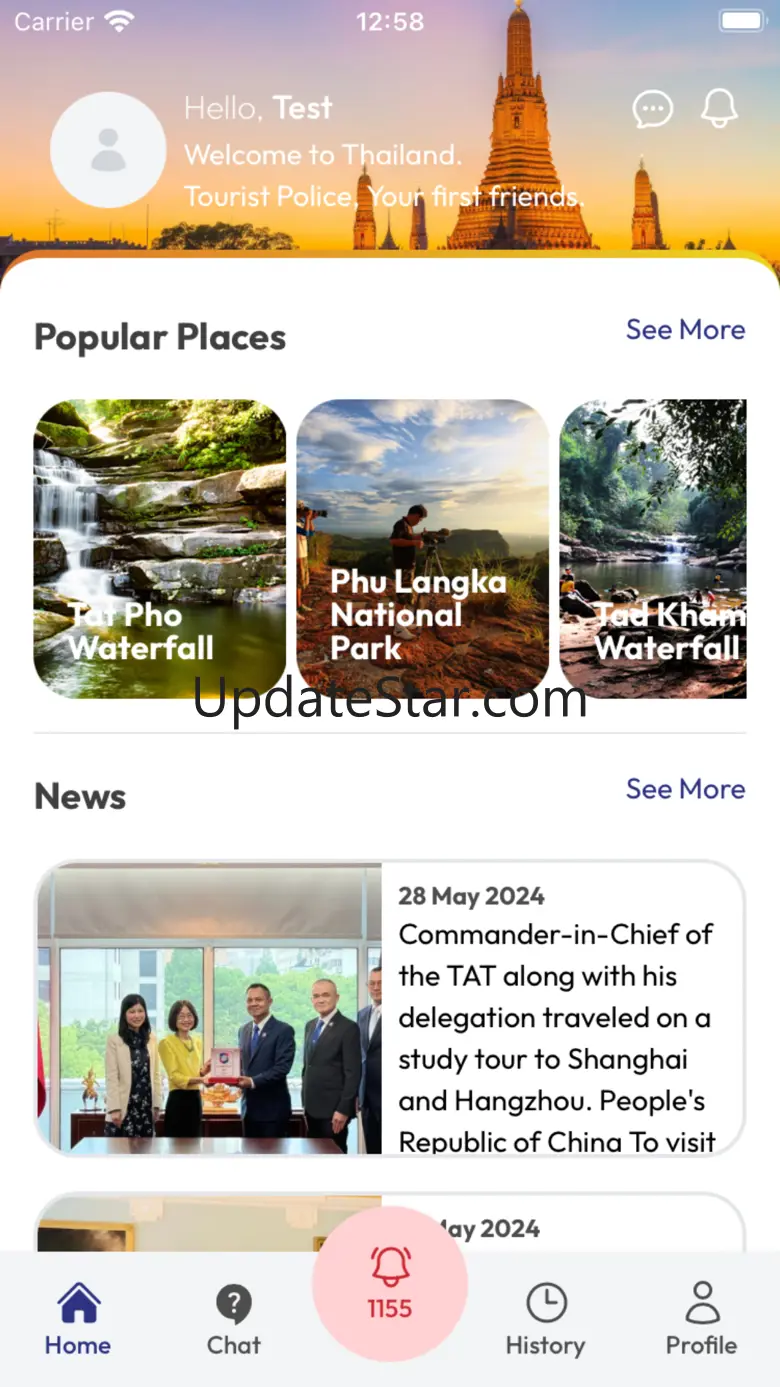This screenshot has width=780, height=1387.
Task: Switch to the Home tab
Action: [x=78, y=1320]
